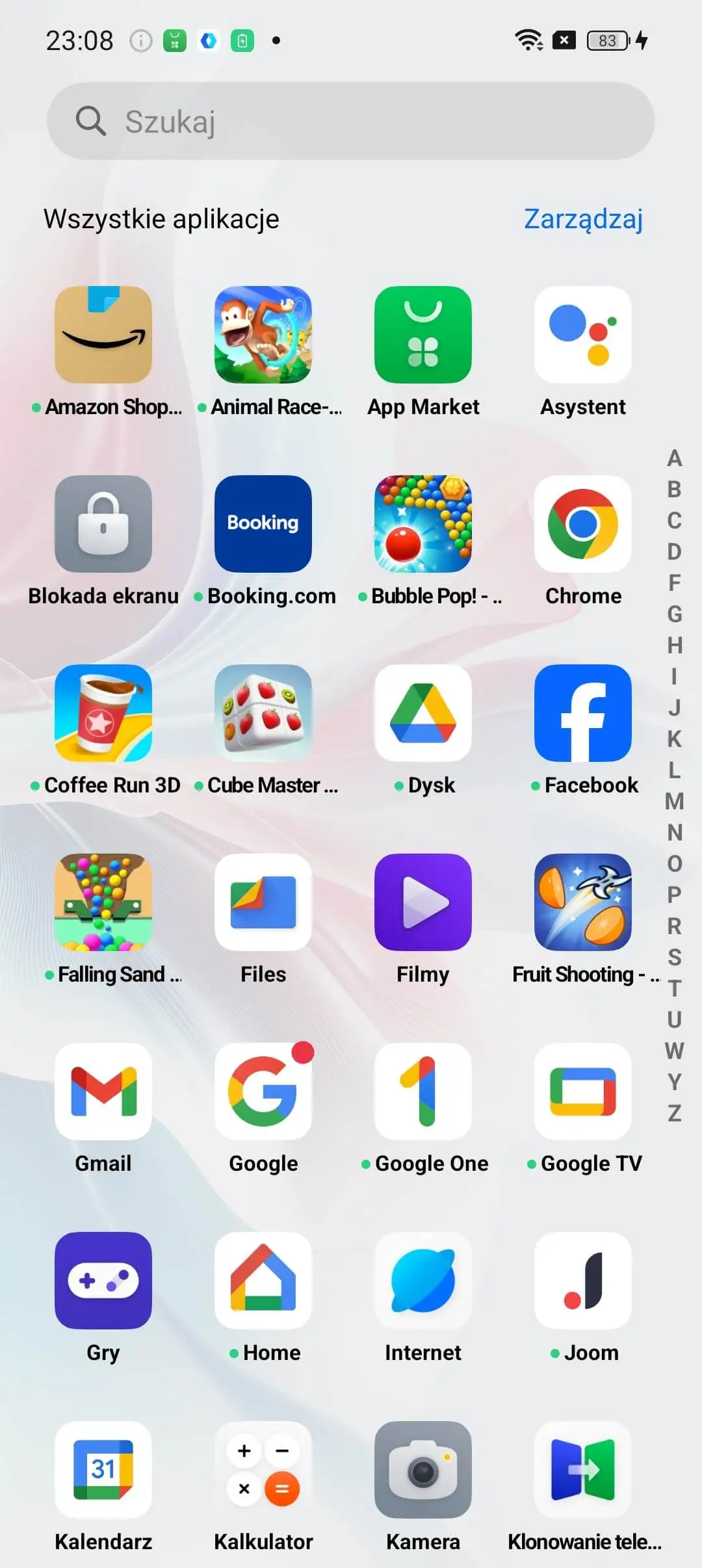The width and height of the screenshot is (702, 1568).
Task: Tap the Szukaj search field
Action: coord(351,122)
